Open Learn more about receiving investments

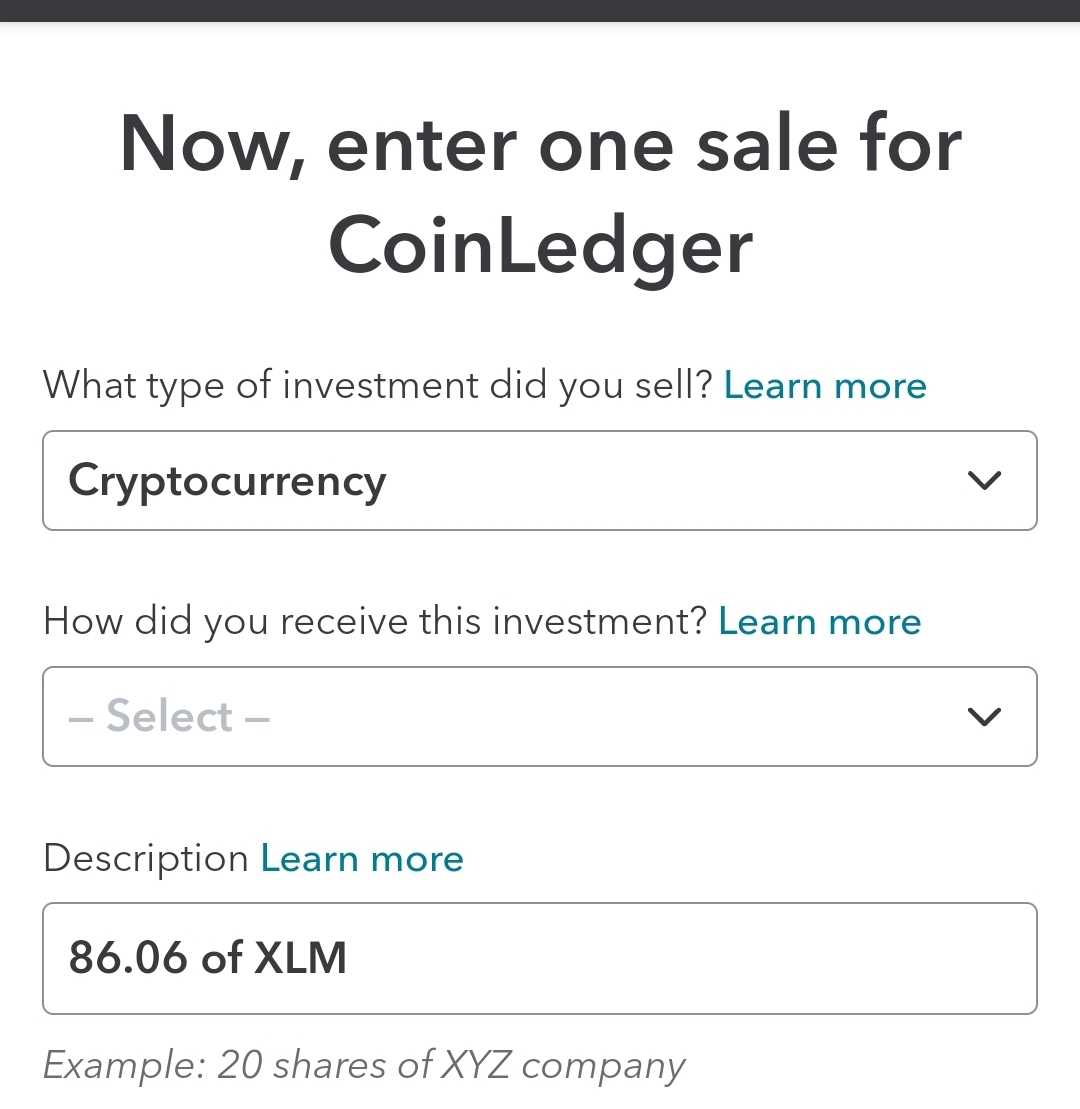[x=820, y=621]
